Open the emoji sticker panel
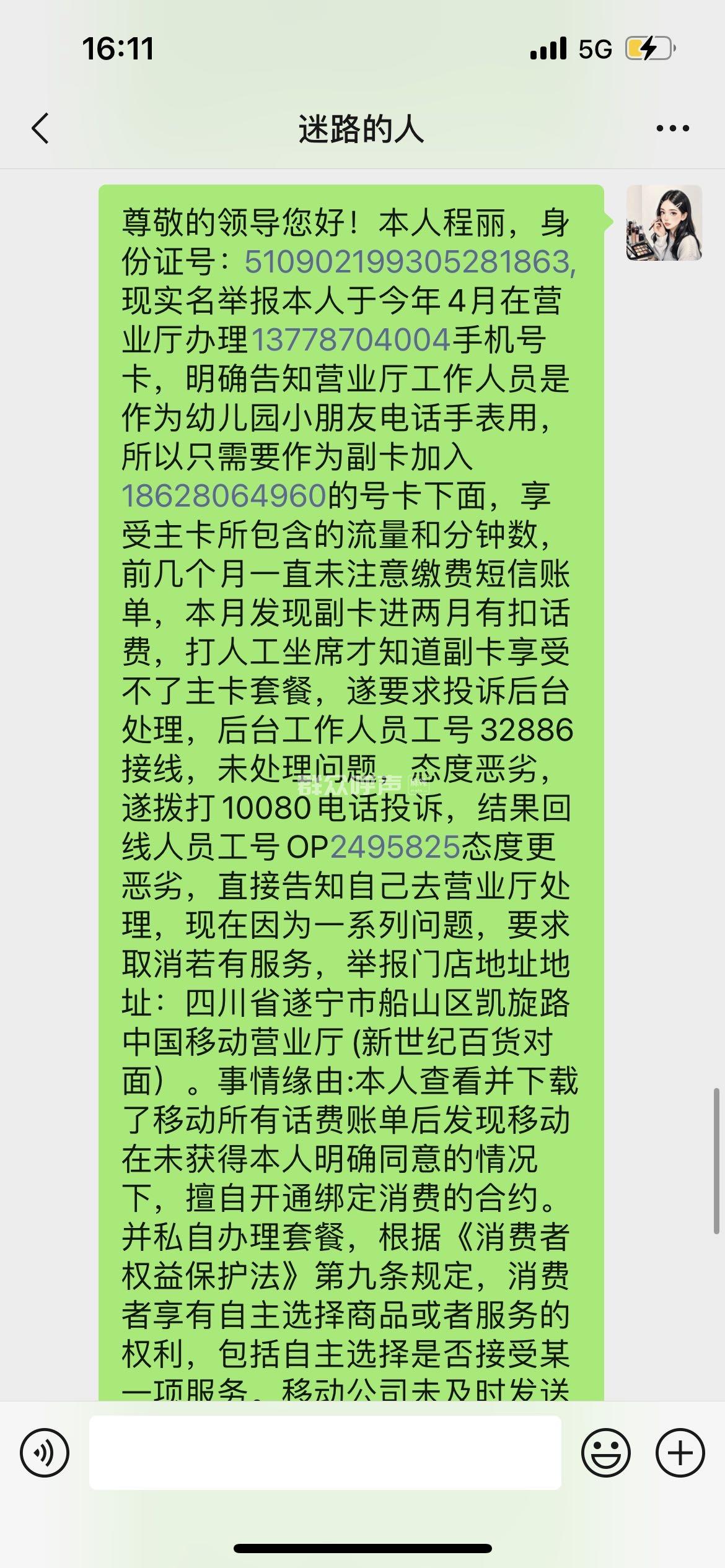This screenshot has width=725, height=1568. tap(605, 1452)
